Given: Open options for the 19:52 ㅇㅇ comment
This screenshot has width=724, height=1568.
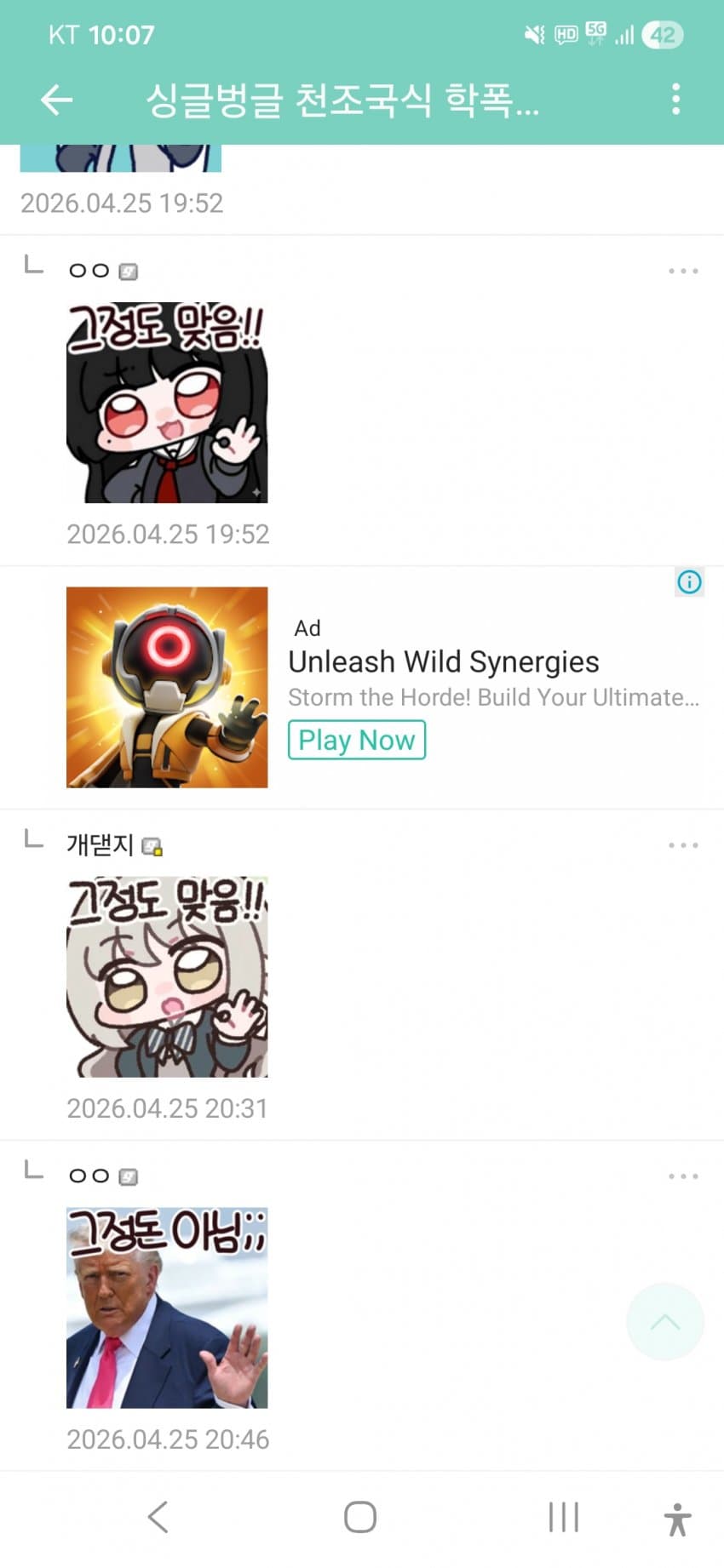Looking at the screenshot, I should click(683, 271).
